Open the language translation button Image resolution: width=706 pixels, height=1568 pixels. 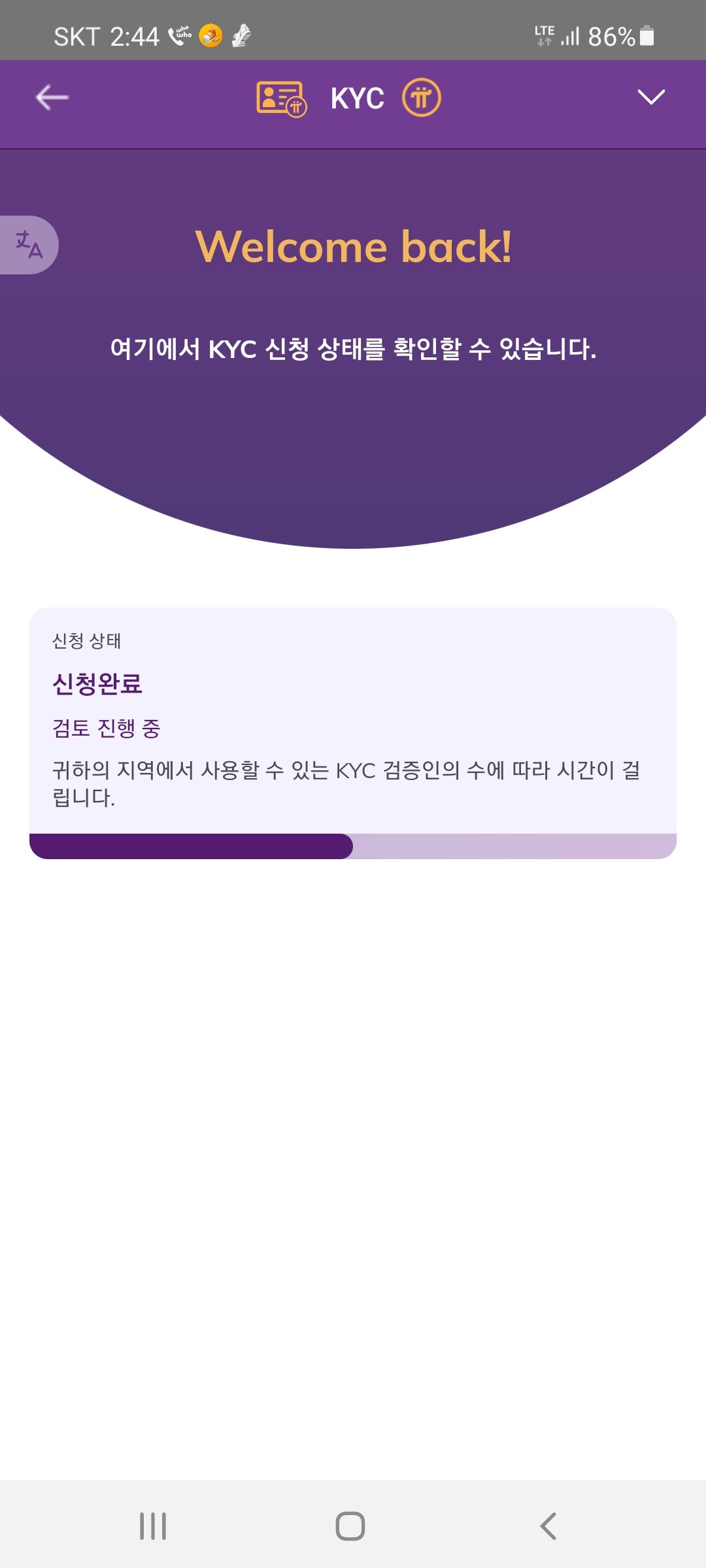(29, 245)
